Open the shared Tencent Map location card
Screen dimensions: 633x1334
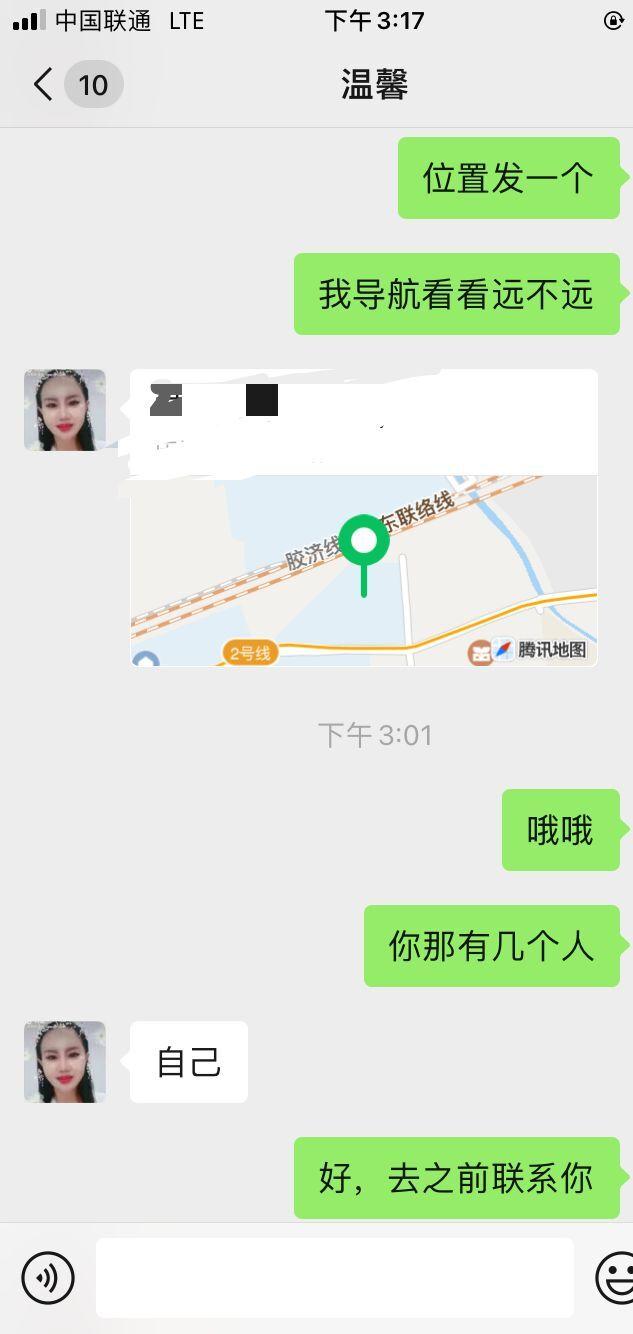pyautogui.click(x=364, y=540)
